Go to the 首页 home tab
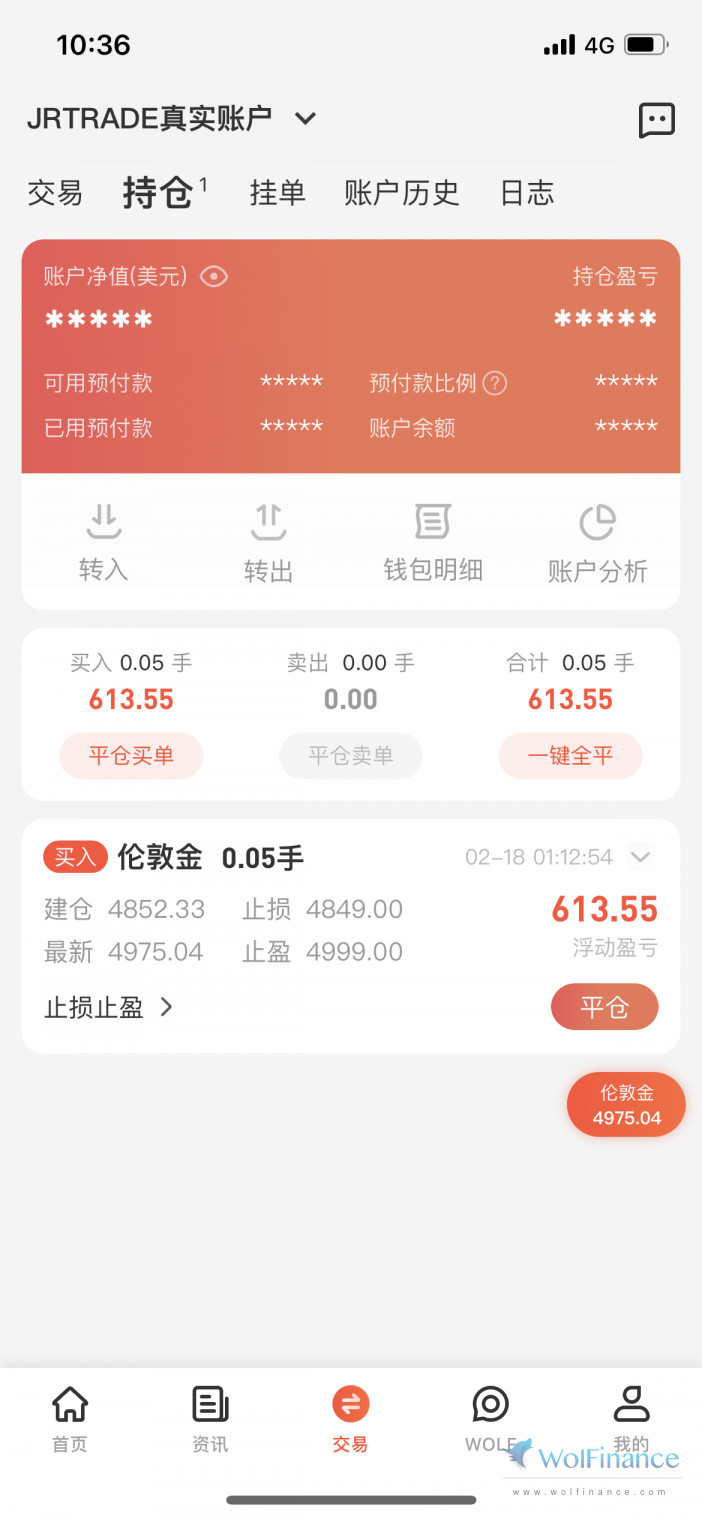This screenshot has height=1519, width=702. [70, 1418]
